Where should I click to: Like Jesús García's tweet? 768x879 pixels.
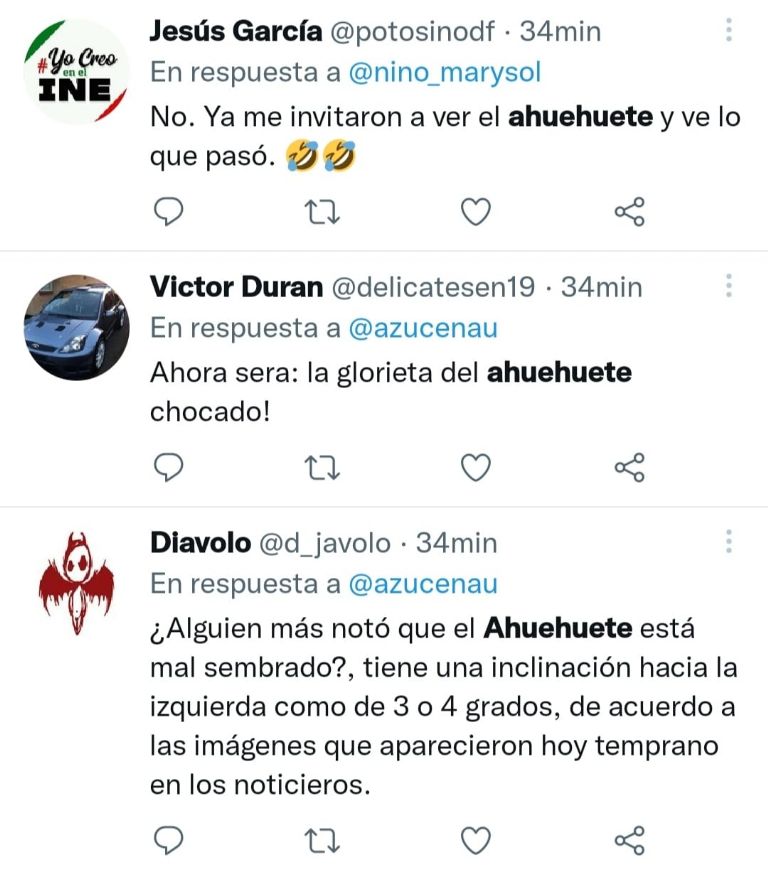[476, 211]
